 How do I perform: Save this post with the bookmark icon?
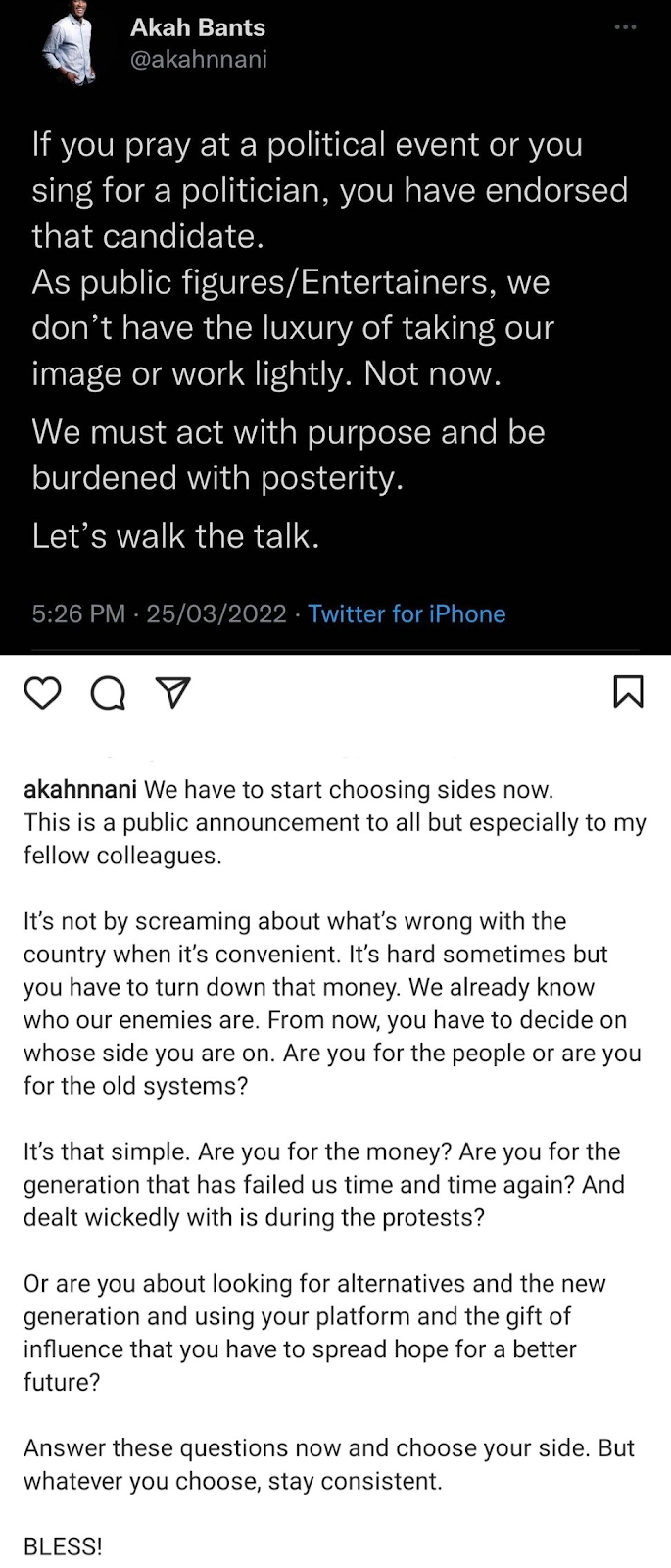(628, 692)
